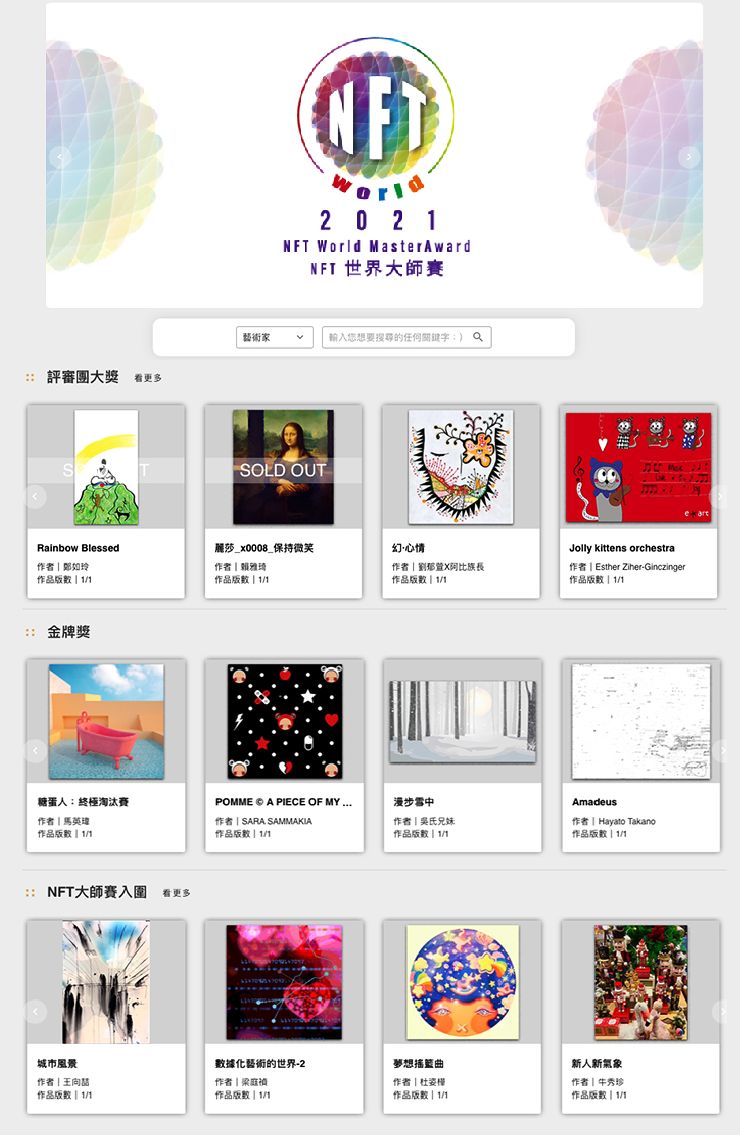This screenshot has height=1135, width=740.
Task: Show next items in 金牌獎 carousel
Action: coord(722,750)
